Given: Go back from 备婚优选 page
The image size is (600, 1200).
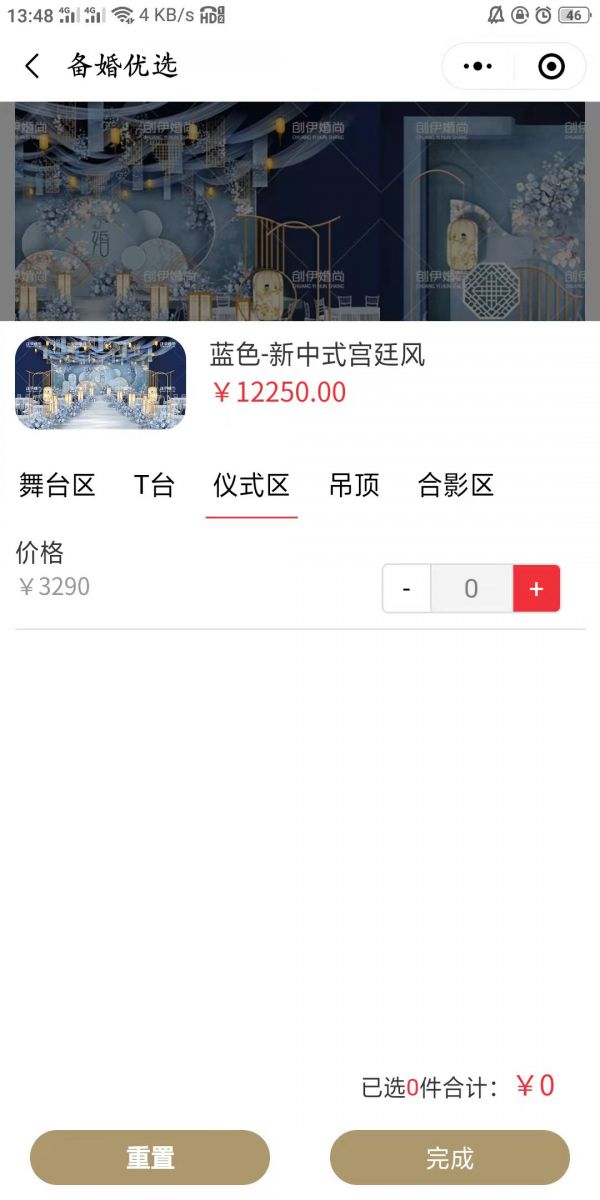Looking at the screenshot, I should point(32,67).
